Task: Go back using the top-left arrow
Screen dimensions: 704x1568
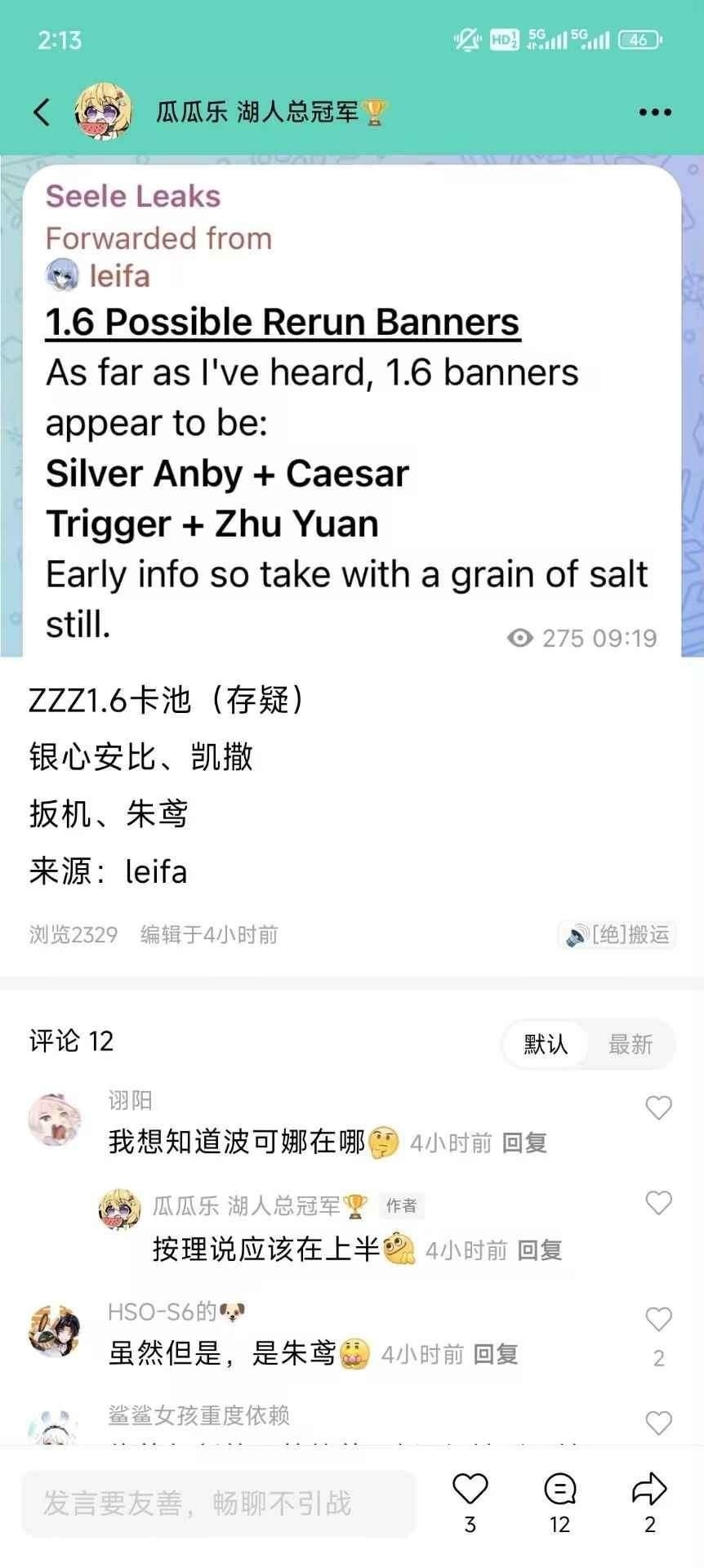Action: tap(42, 112)
